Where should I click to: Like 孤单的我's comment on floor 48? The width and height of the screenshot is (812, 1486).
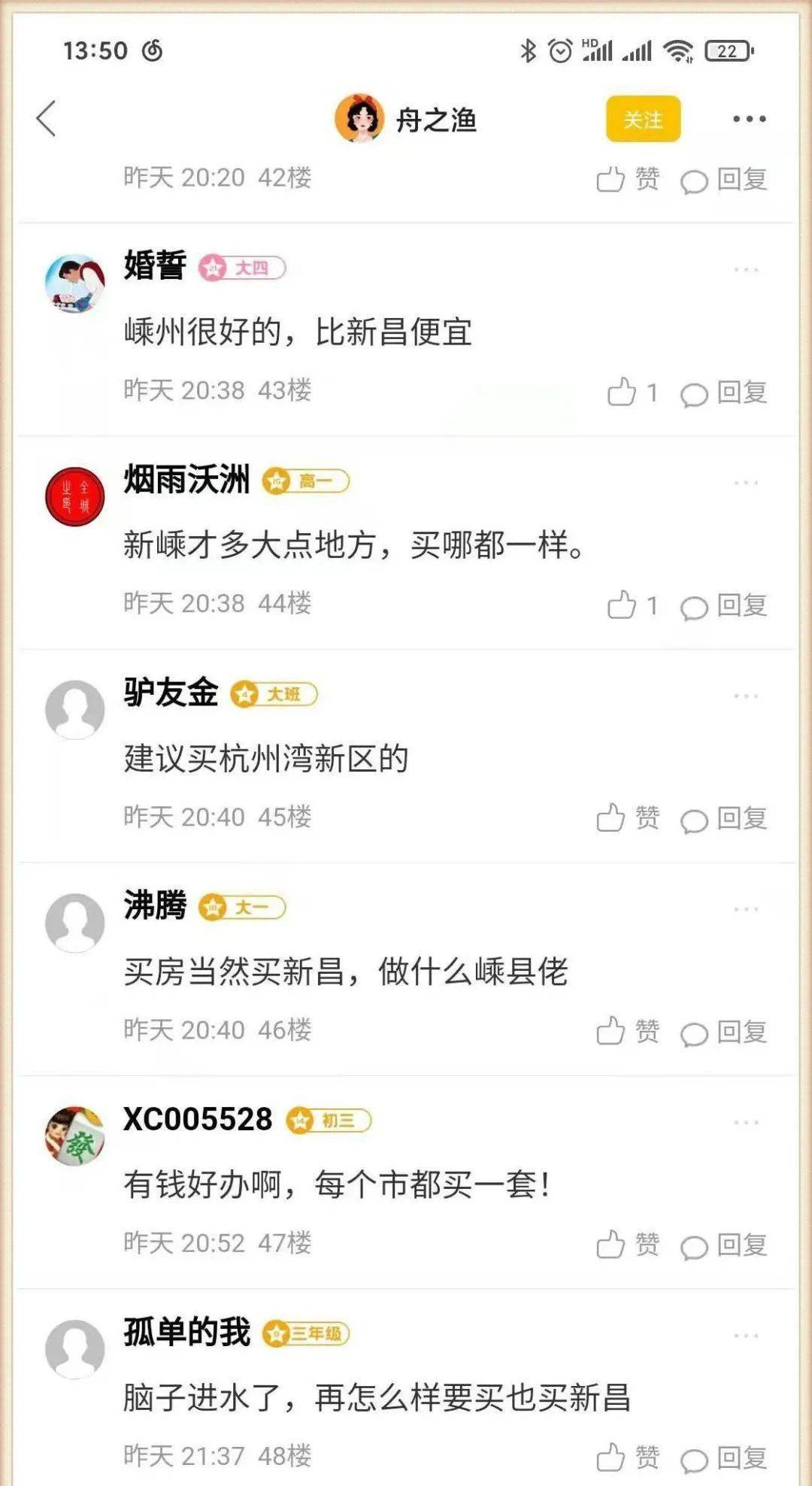click(x=628, y=1457)
